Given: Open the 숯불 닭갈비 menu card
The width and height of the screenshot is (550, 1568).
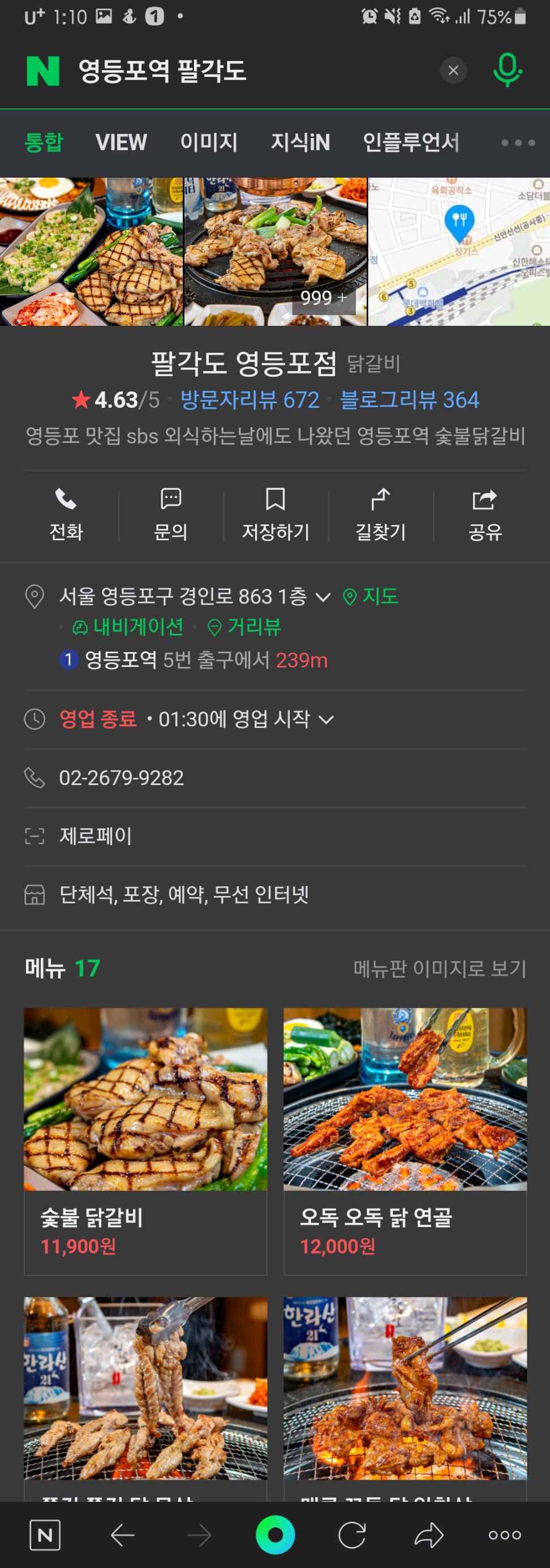Looking at the screenshot, I should tap(145, 1141).
